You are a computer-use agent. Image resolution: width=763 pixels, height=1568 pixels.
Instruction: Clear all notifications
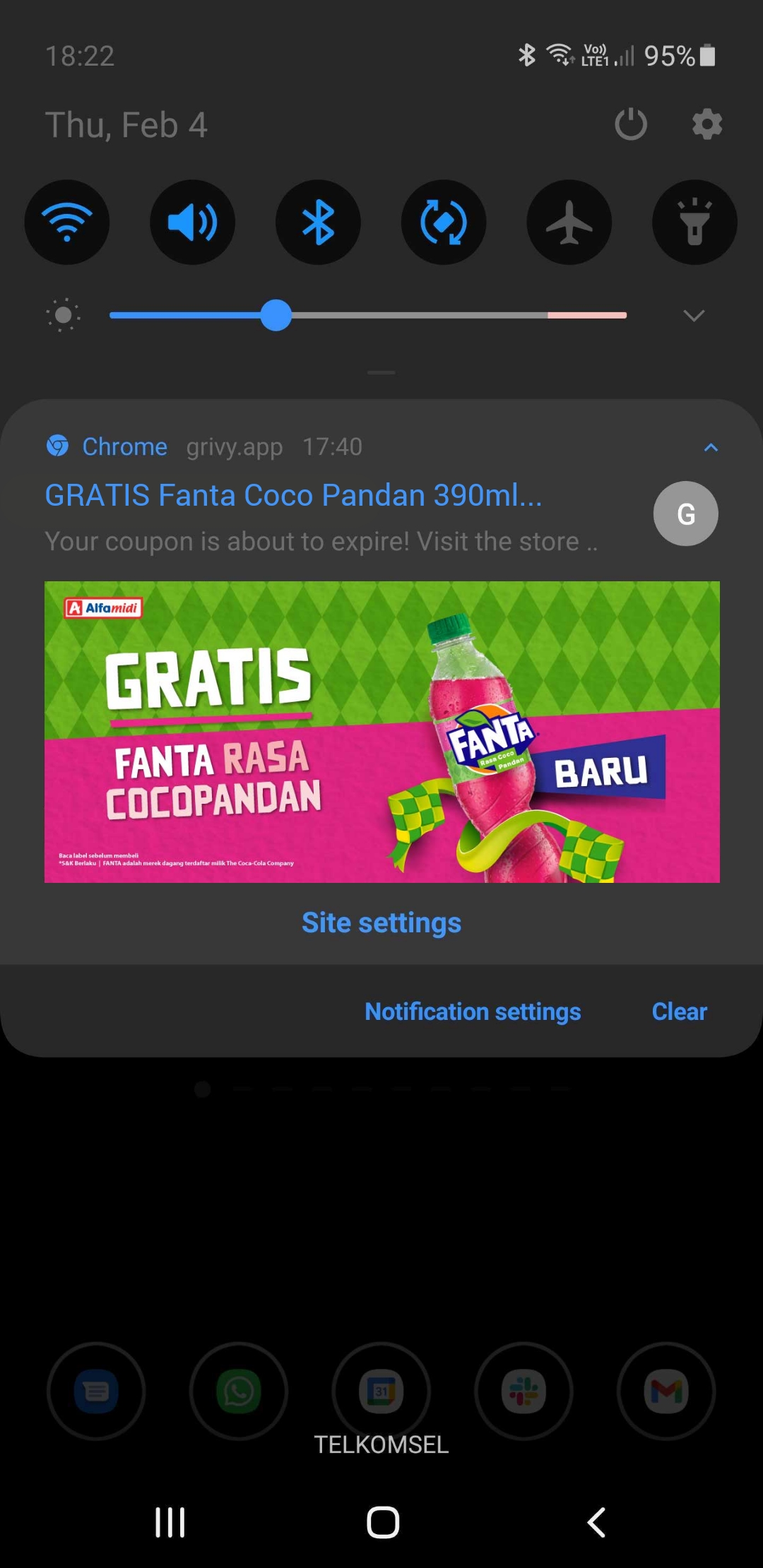pos(679,1011)
